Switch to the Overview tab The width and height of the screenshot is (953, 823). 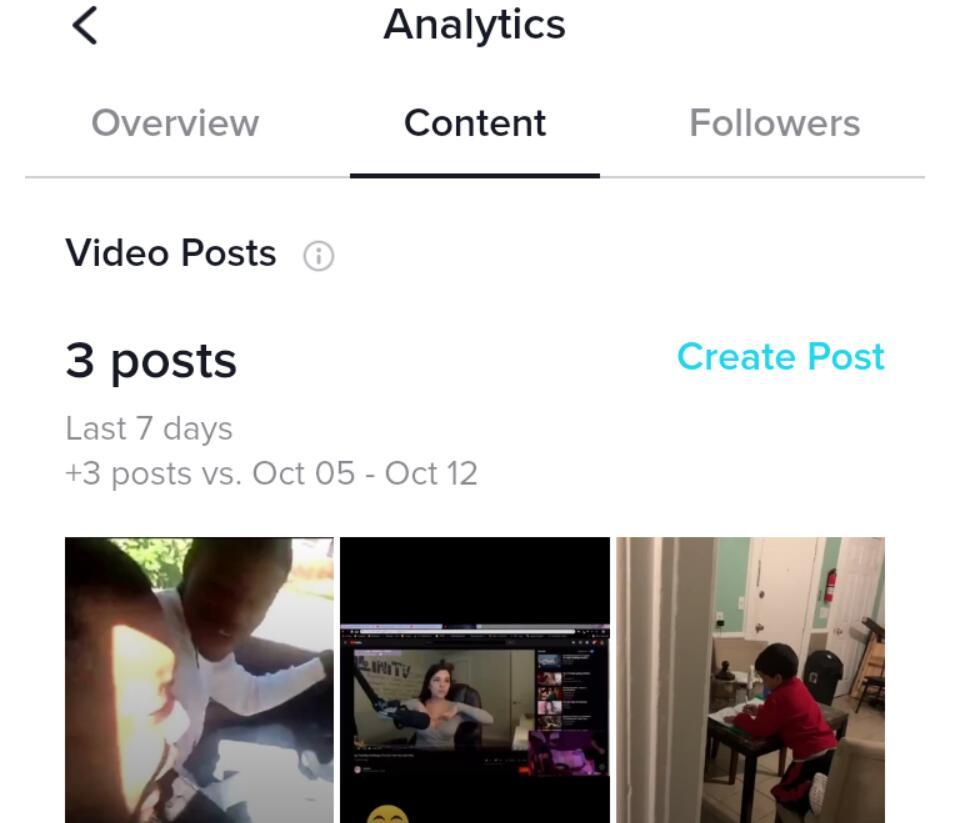pyautogui.click(x=175, y=124)
